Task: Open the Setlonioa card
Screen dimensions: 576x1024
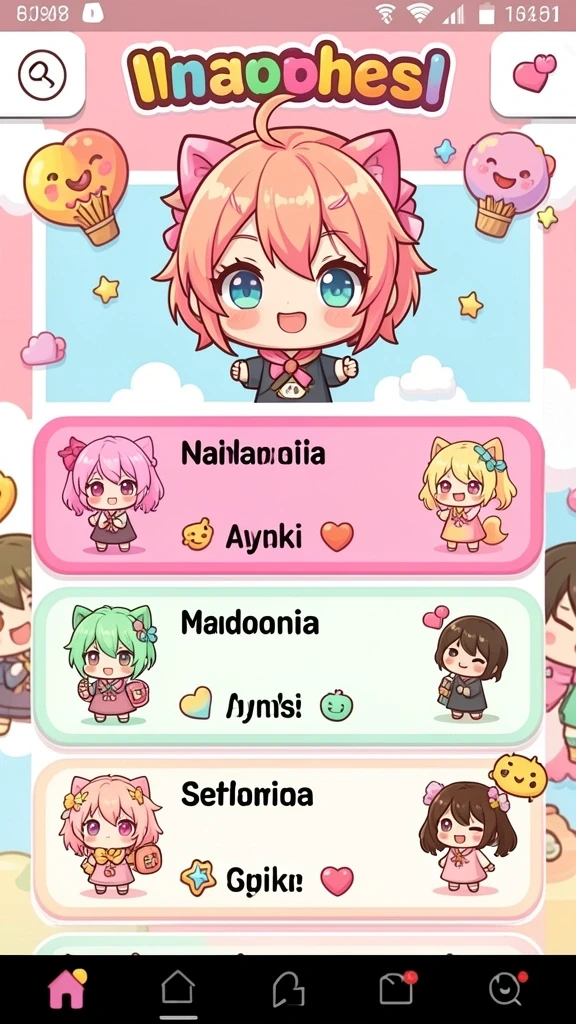Action: click(288, 838)
